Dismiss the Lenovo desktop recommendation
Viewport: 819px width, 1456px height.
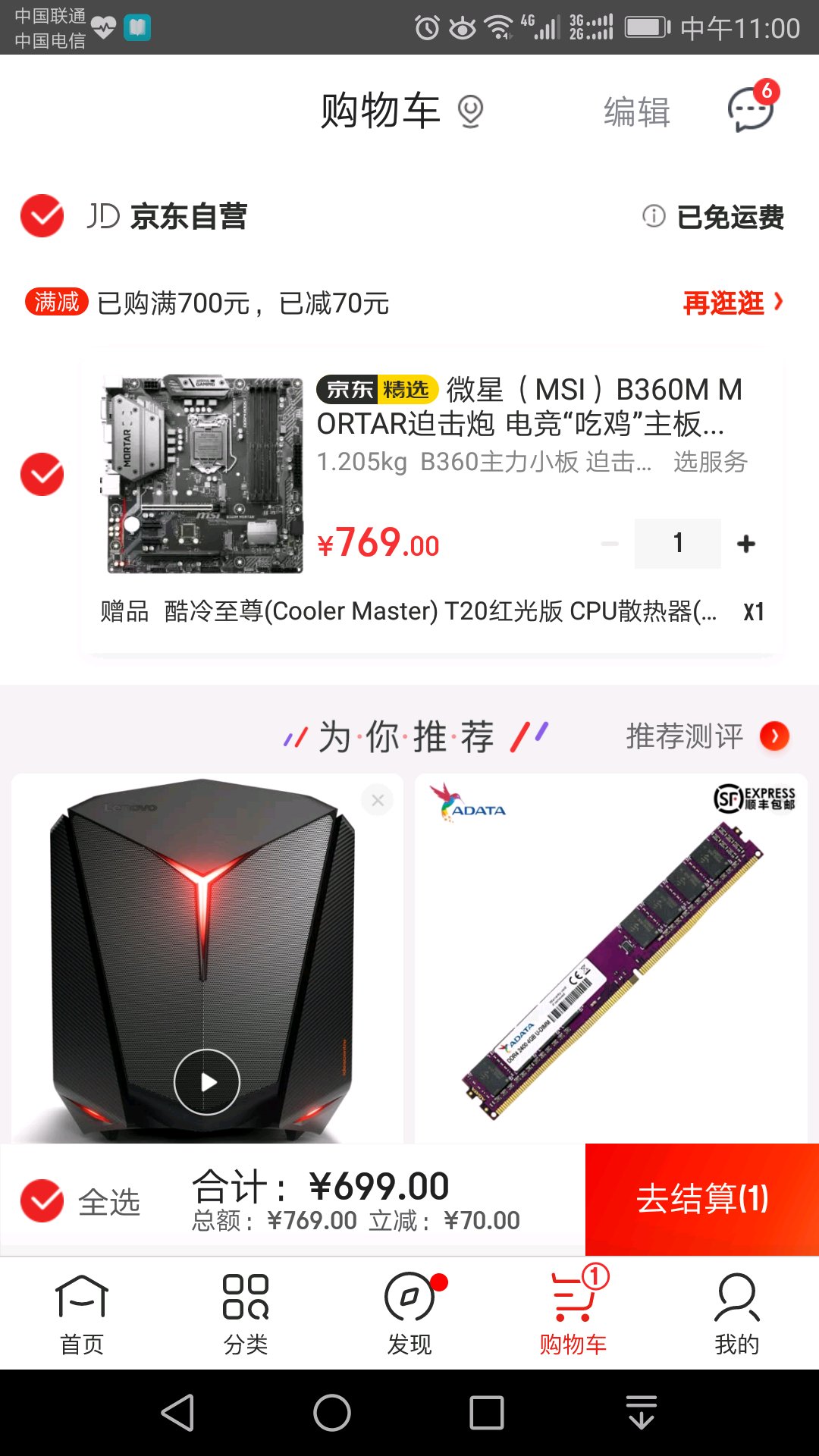click(x=378, y=799)
